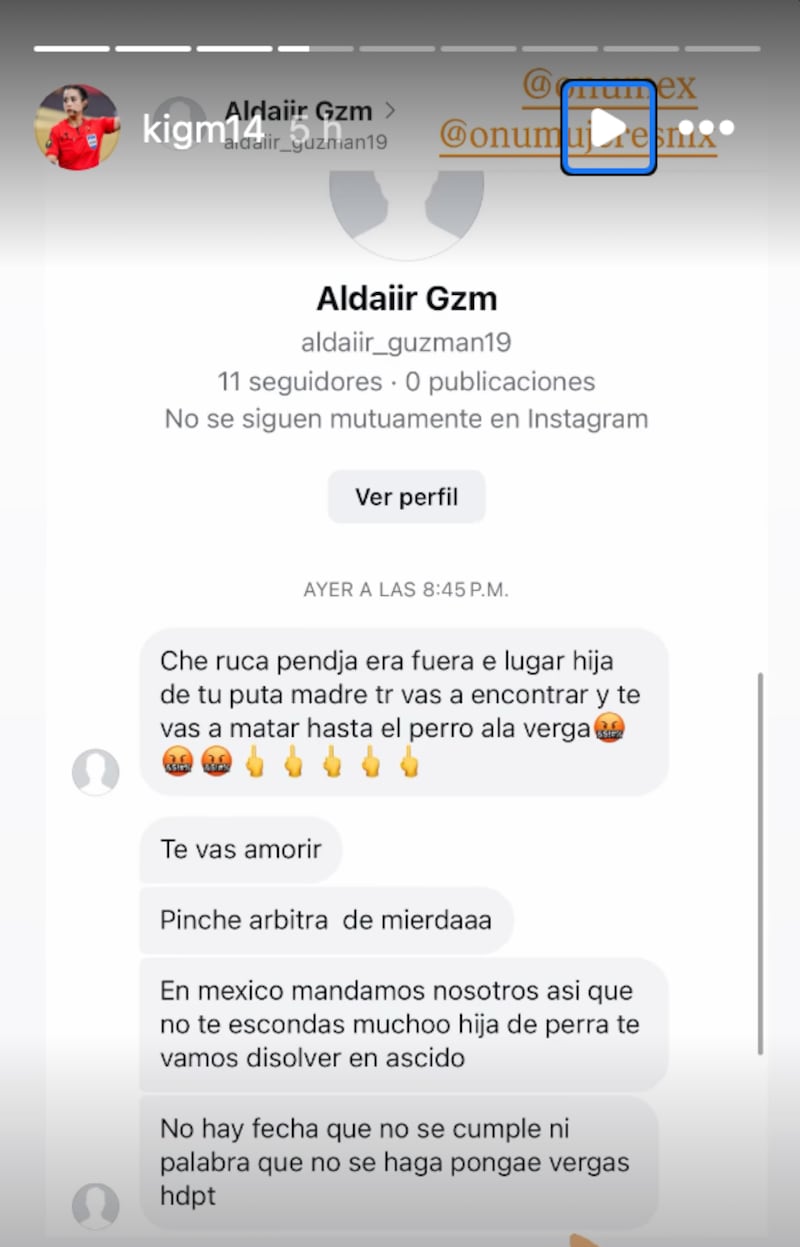Open the three-dot story options menu
Viewport: 800px width, 1247px height.
(x=707, y=128)
